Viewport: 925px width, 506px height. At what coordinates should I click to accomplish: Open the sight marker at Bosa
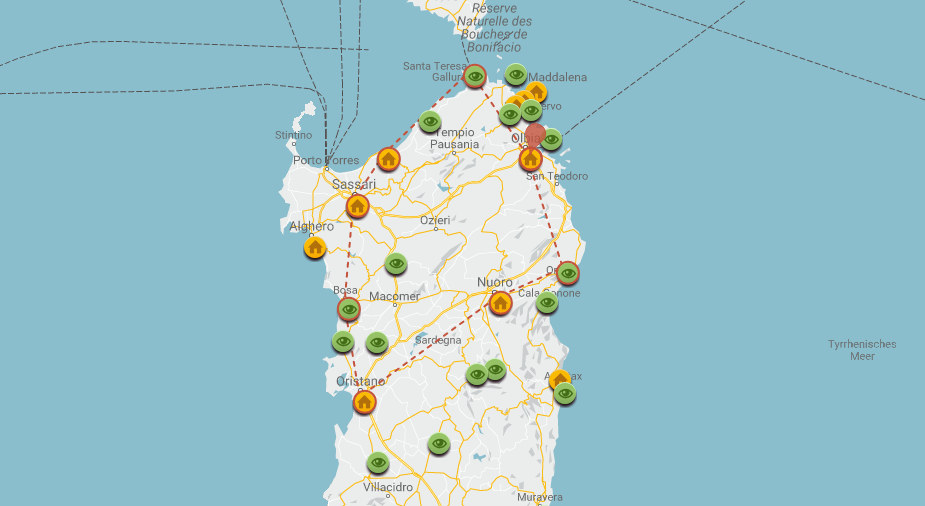pos(348,310)
